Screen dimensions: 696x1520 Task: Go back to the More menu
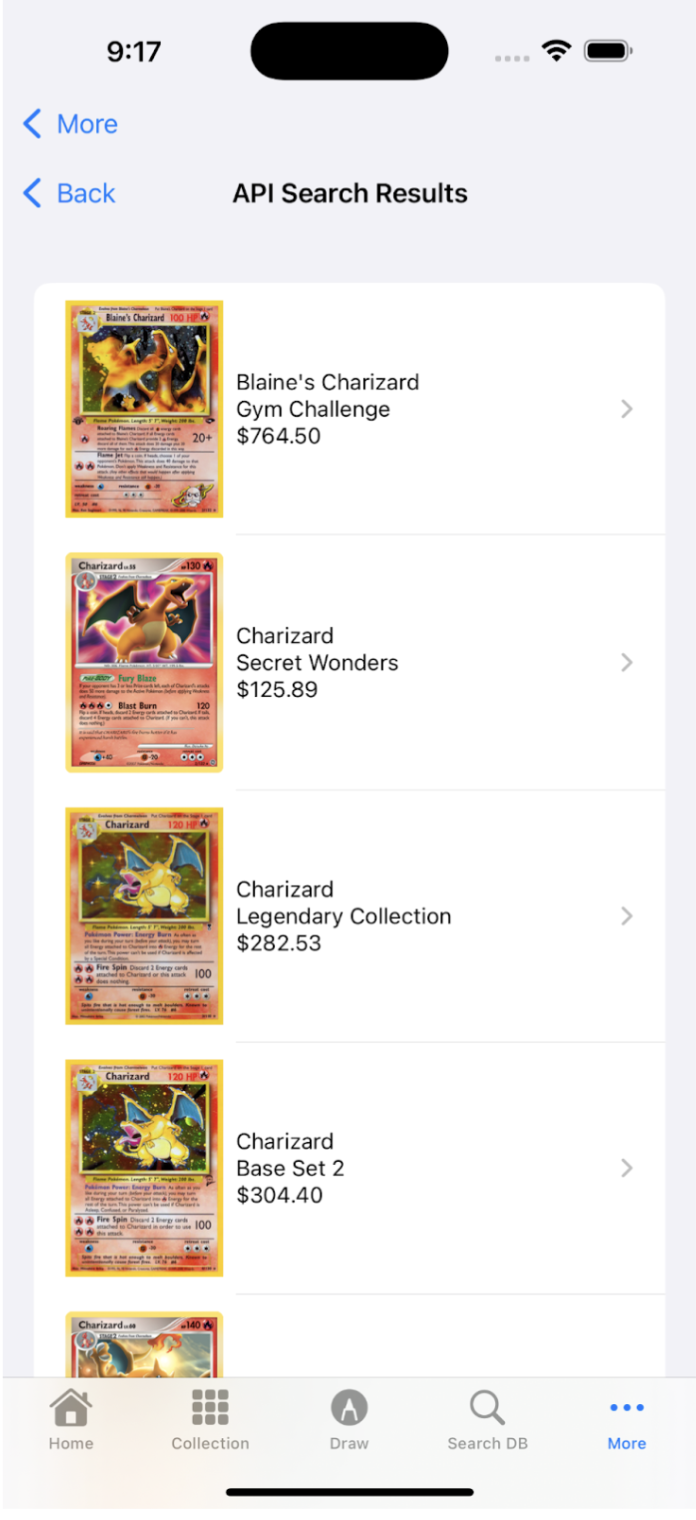click(x=70, y=124)
